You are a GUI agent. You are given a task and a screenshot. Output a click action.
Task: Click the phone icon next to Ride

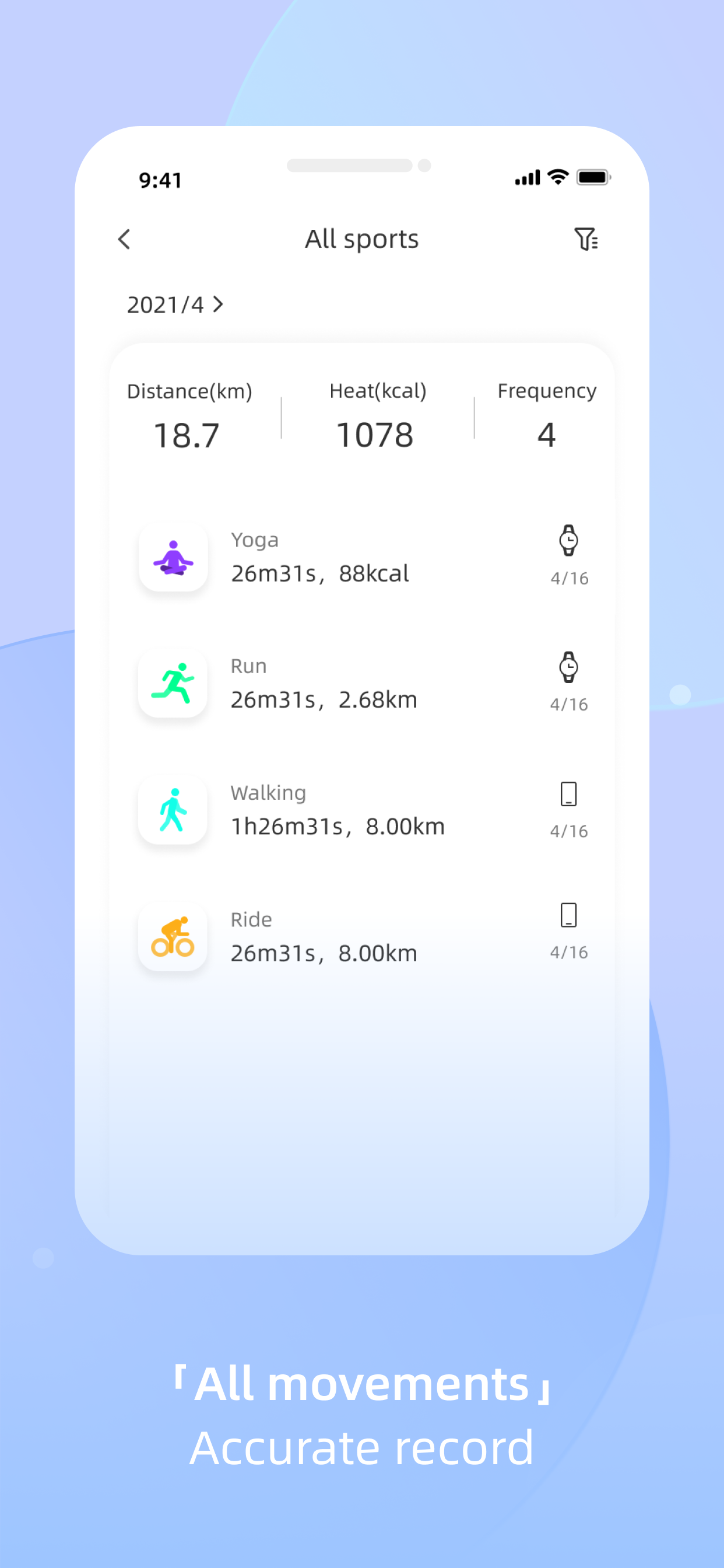(x=568, y=915)
